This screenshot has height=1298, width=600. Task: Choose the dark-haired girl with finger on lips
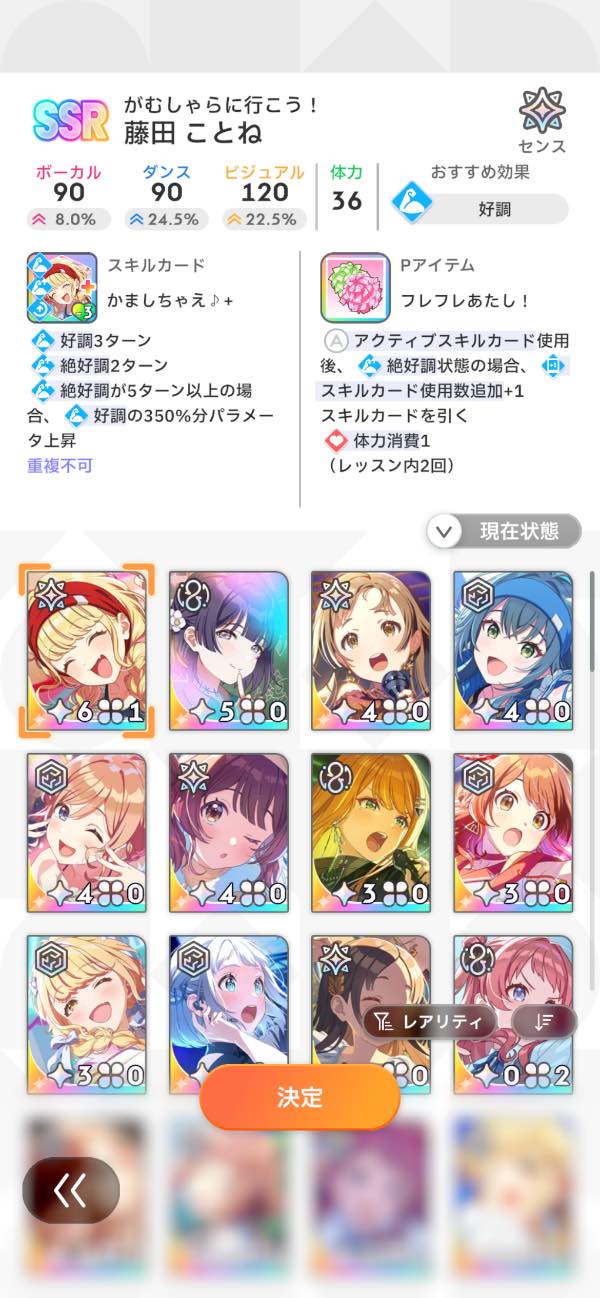click(x=229, y=650)
